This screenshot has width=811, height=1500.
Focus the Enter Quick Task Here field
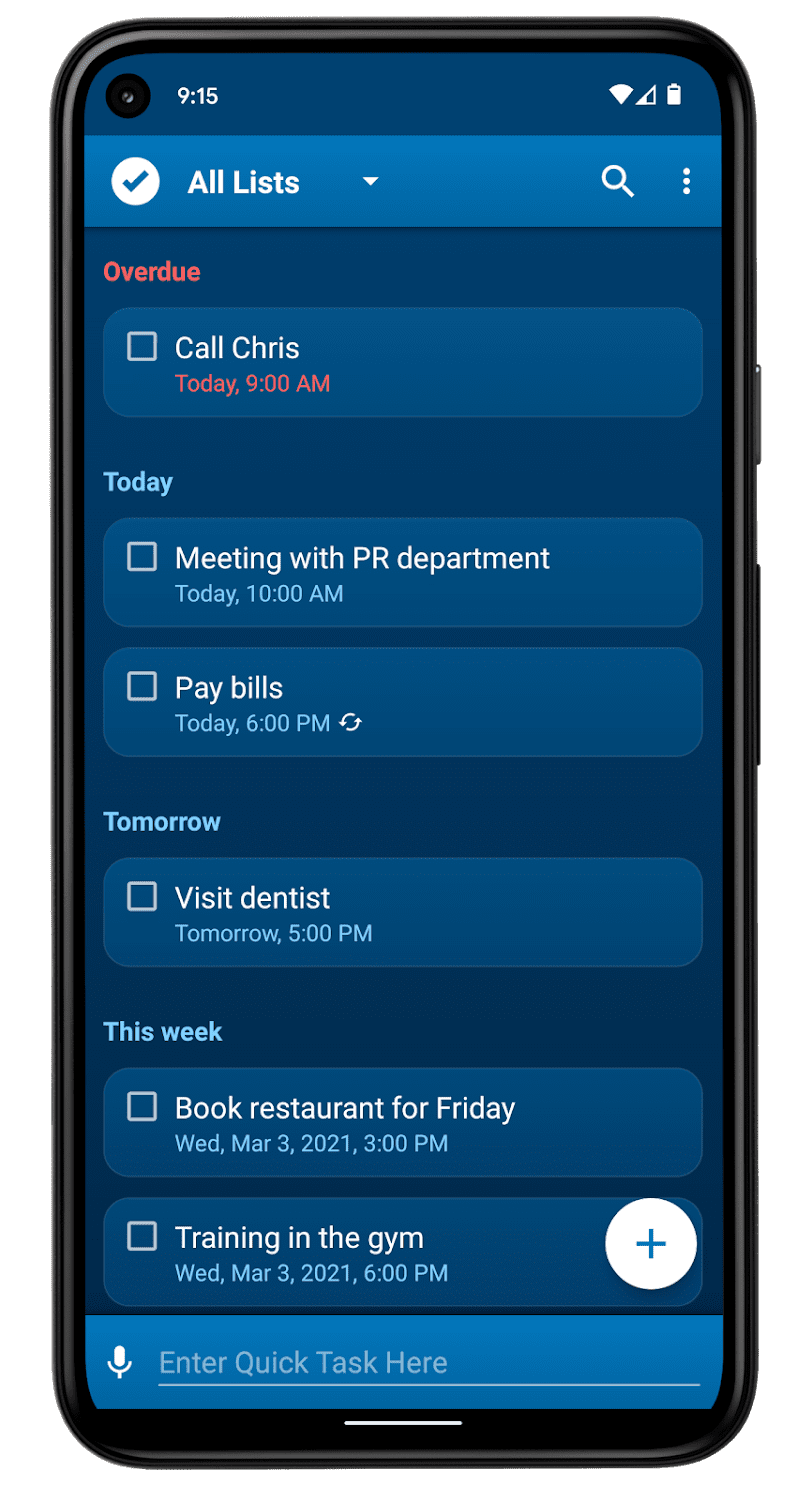coord(428,1362)
